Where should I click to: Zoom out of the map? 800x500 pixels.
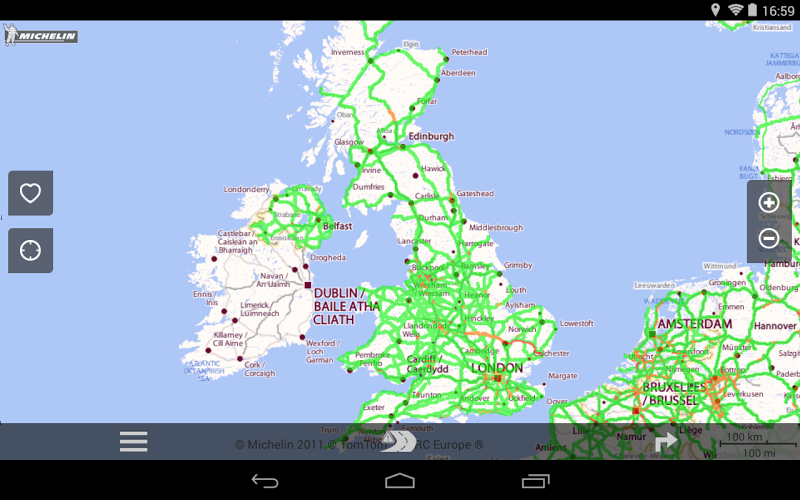[769, 239]
